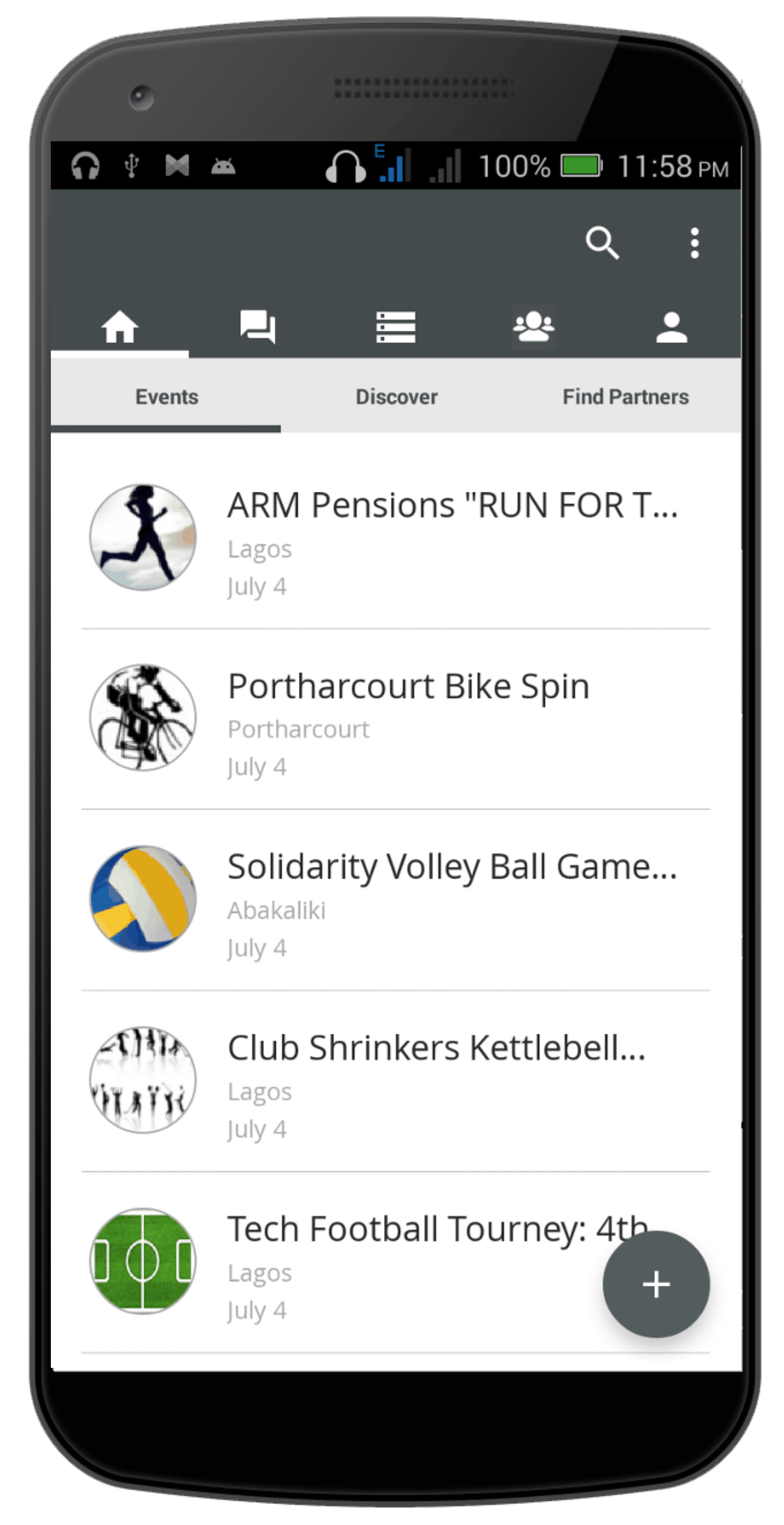
Task: Open the chat messages tab
Action: (x=258, y=327)
